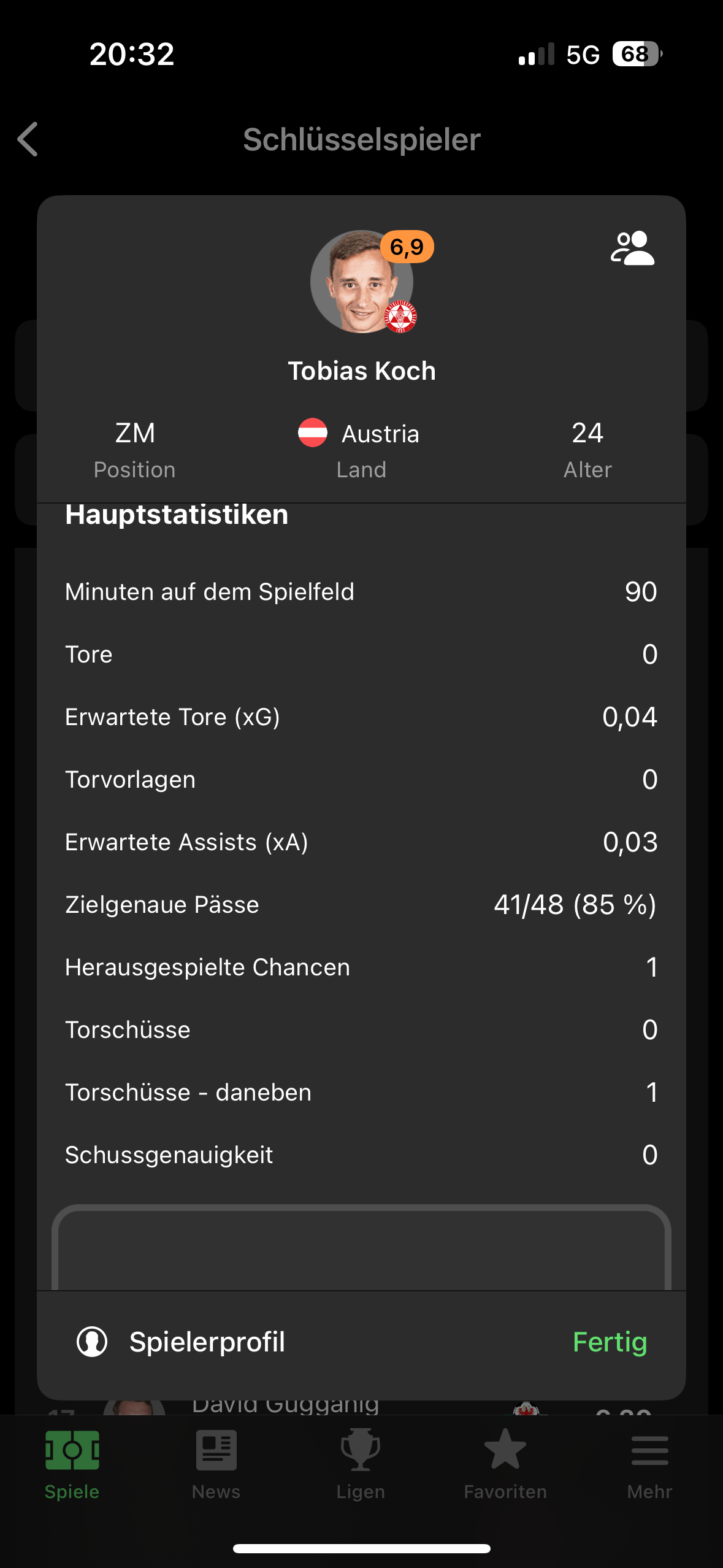Screen dimensions: 723x1568
Task: Open Tobias Koch's Spielerprofil
Action: (180, 1342)
